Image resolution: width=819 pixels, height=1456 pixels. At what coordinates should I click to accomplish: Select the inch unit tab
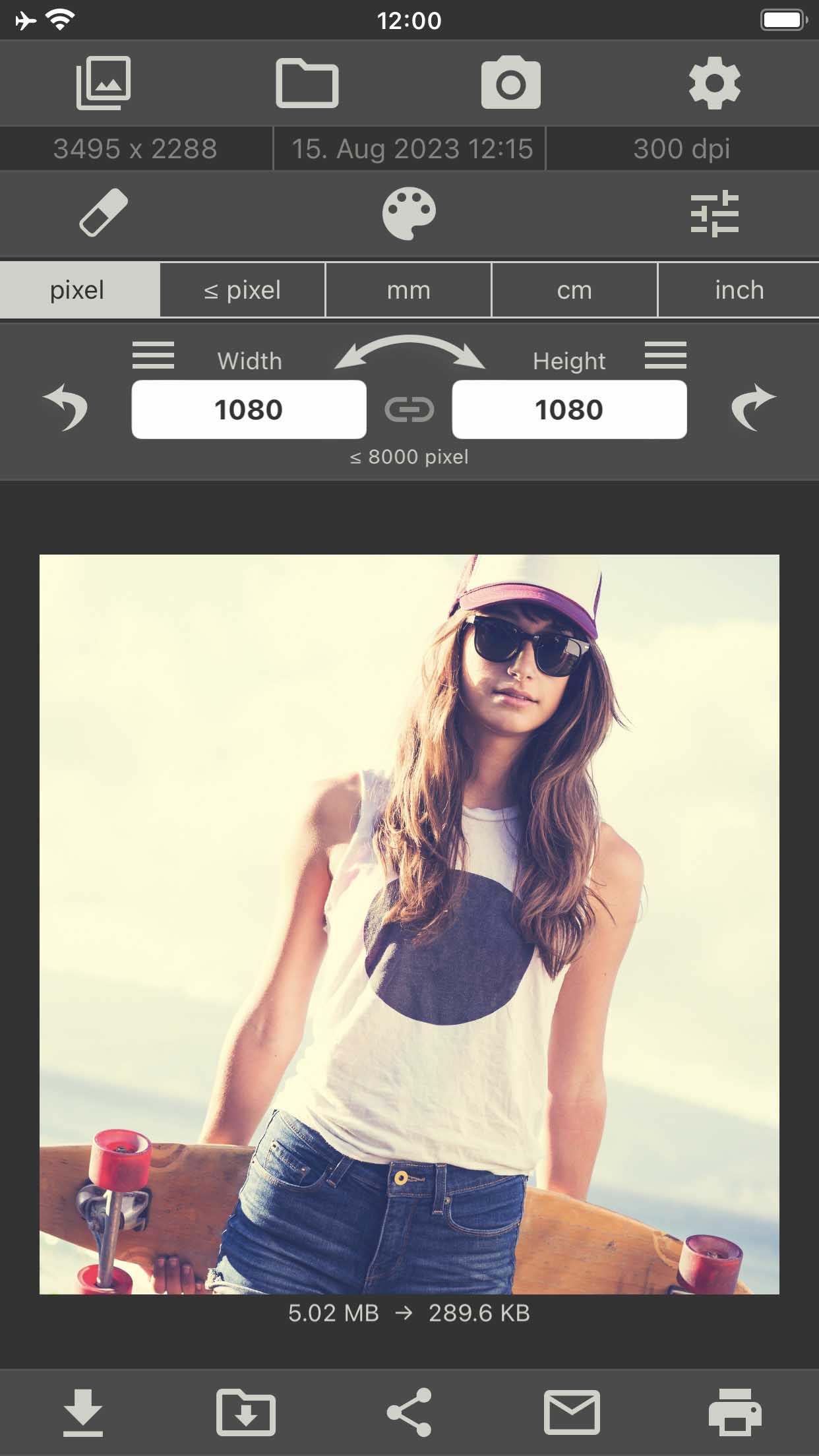739,289
